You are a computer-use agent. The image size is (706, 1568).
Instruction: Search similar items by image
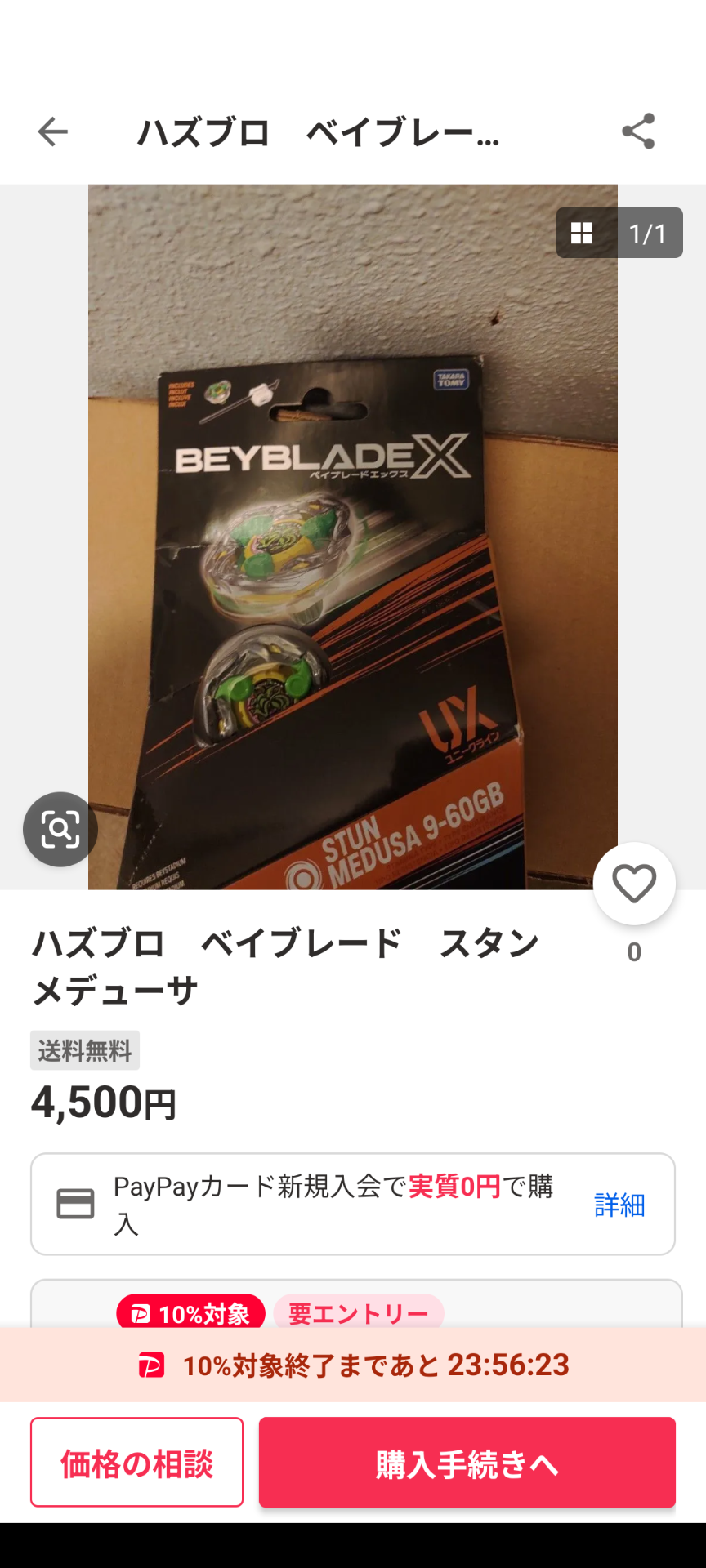(60, 829)
